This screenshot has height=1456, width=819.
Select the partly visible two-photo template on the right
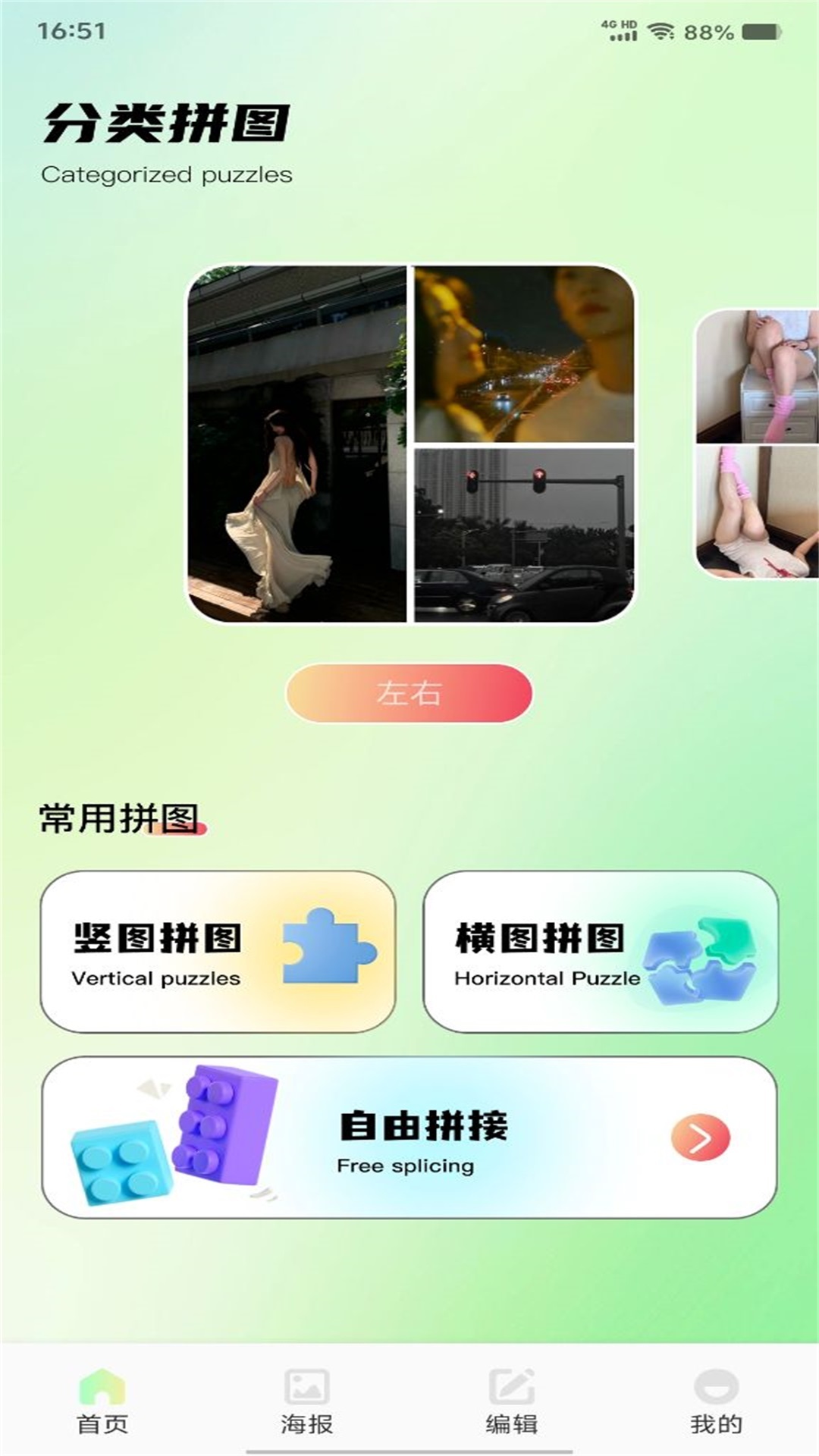757,444
